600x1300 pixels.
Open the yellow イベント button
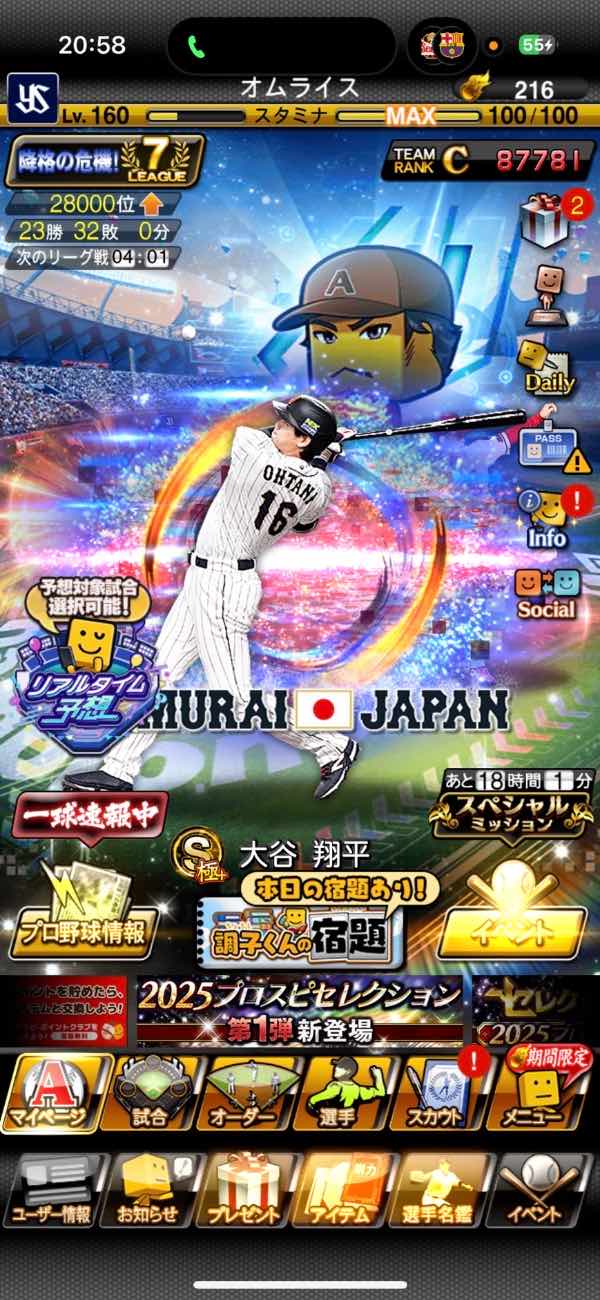pyautogui.click(x=512, y=922)
